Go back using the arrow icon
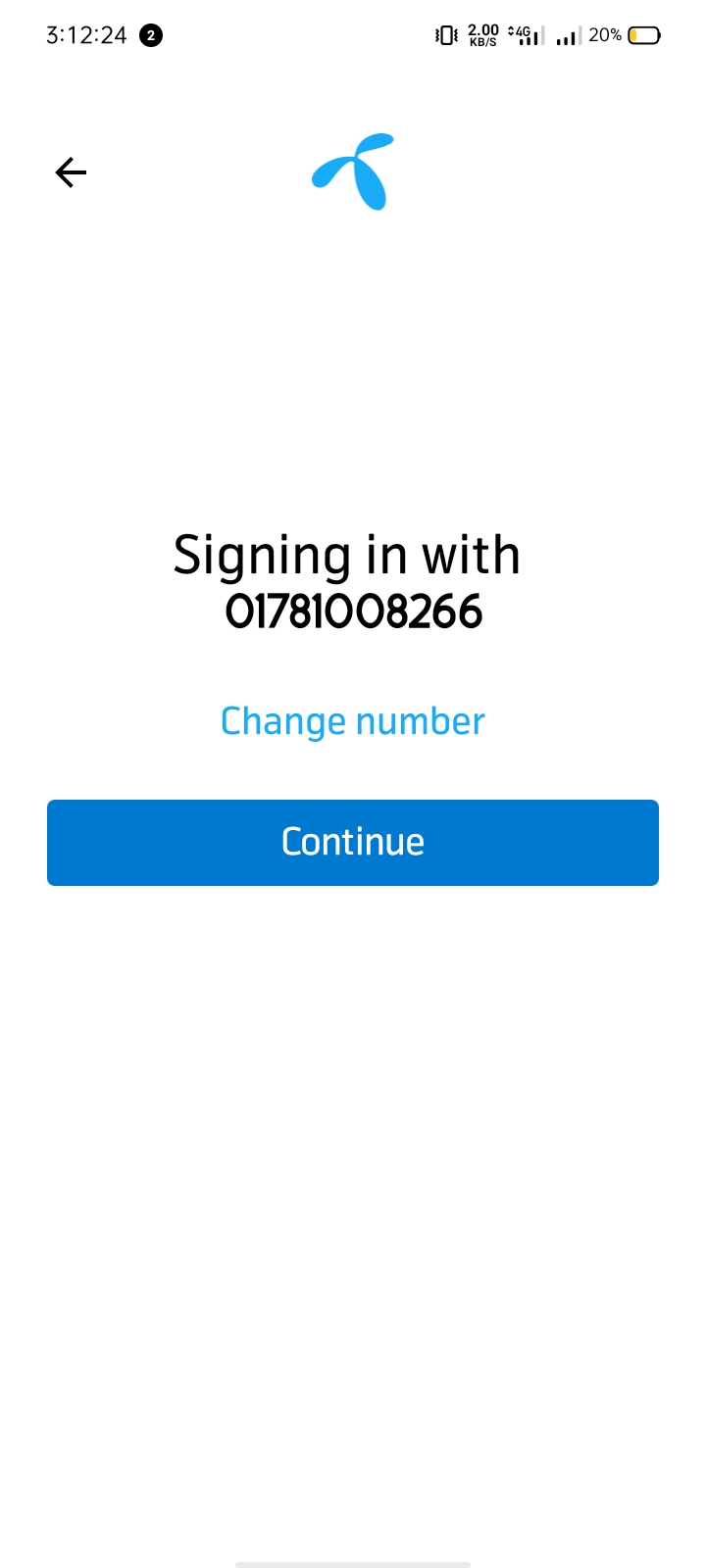 pos(71,172)
